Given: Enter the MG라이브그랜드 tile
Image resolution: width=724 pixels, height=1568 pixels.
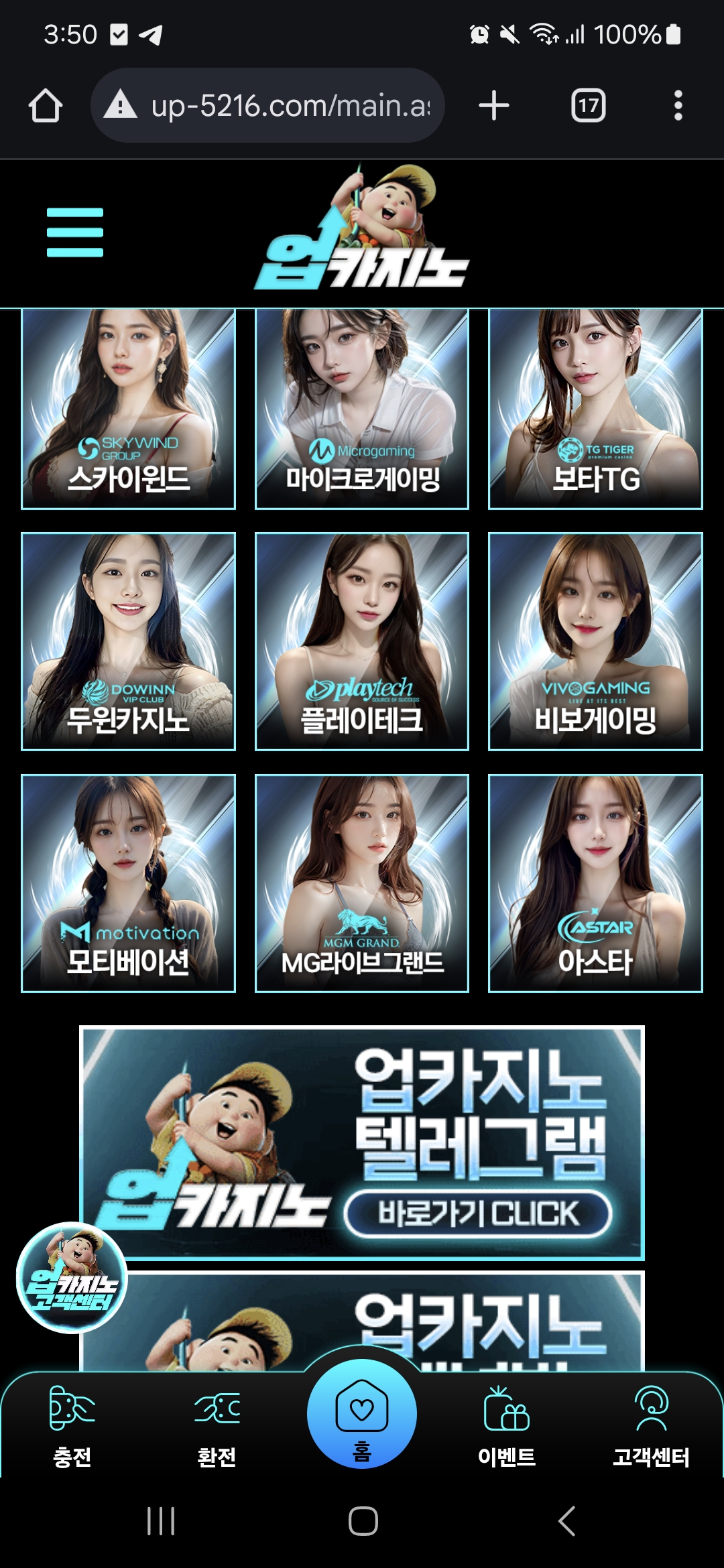Looking at the screenshot, I should (x=362, y=883).
